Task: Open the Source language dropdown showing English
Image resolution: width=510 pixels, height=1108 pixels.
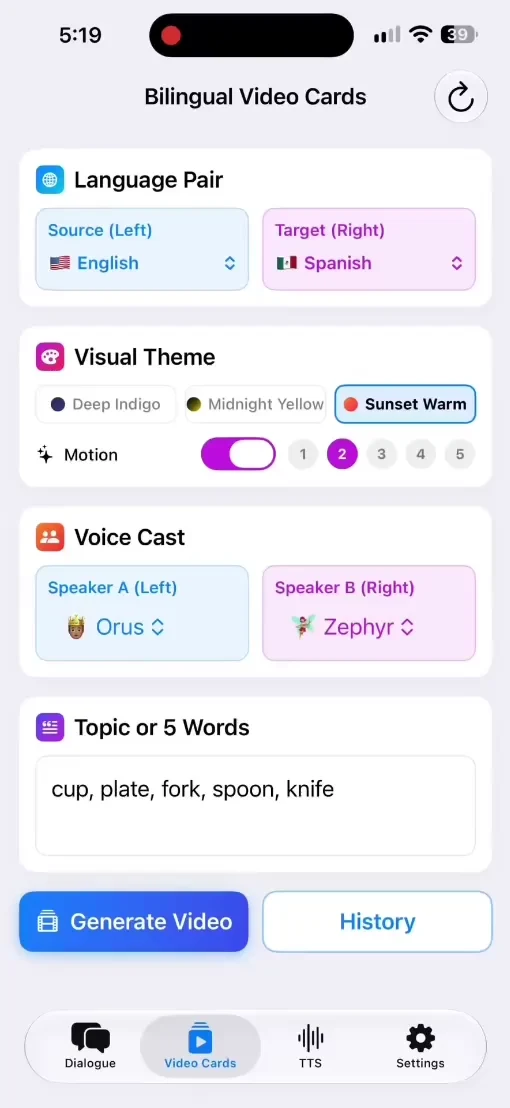Action: tap(142, 249)
